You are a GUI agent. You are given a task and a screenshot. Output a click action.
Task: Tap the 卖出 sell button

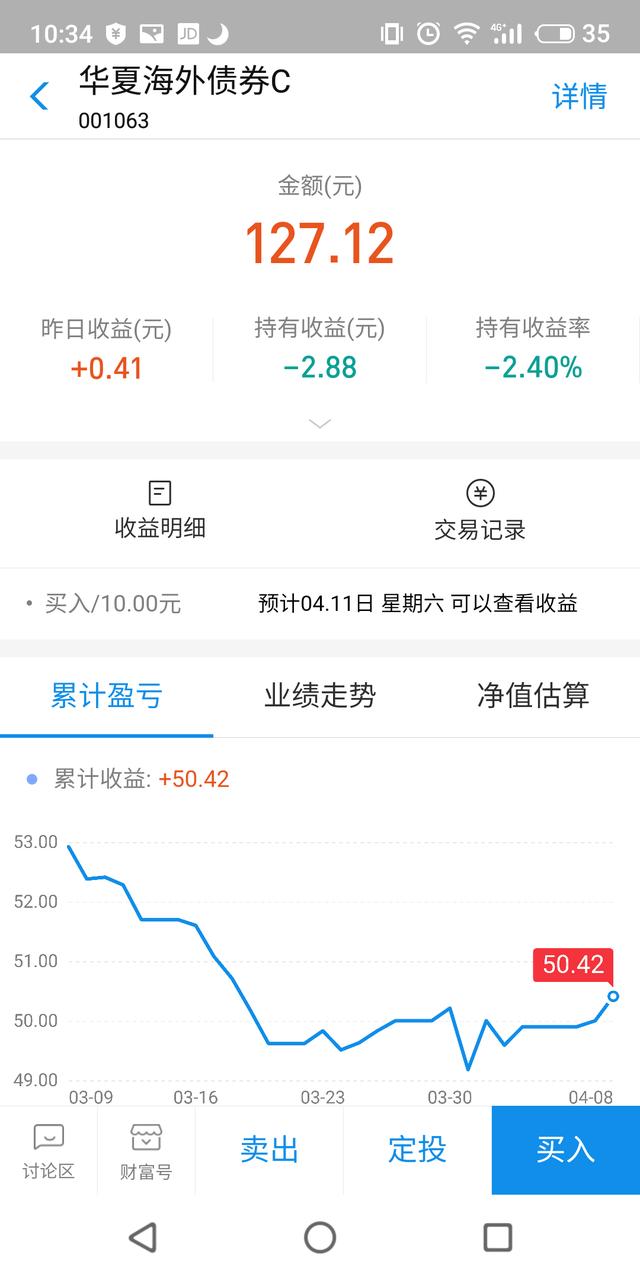pyautogui.click(x=270, y=1150)
